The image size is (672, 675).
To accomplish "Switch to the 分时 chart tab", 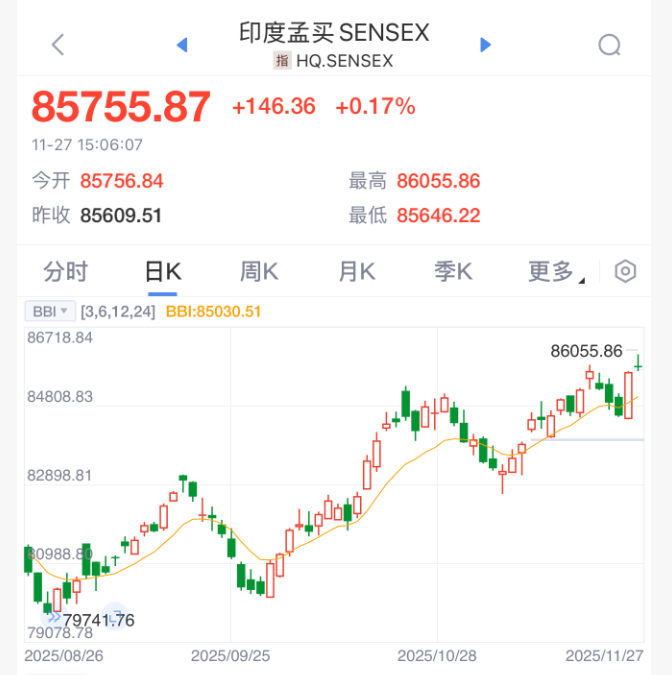I will click(65, 271).
